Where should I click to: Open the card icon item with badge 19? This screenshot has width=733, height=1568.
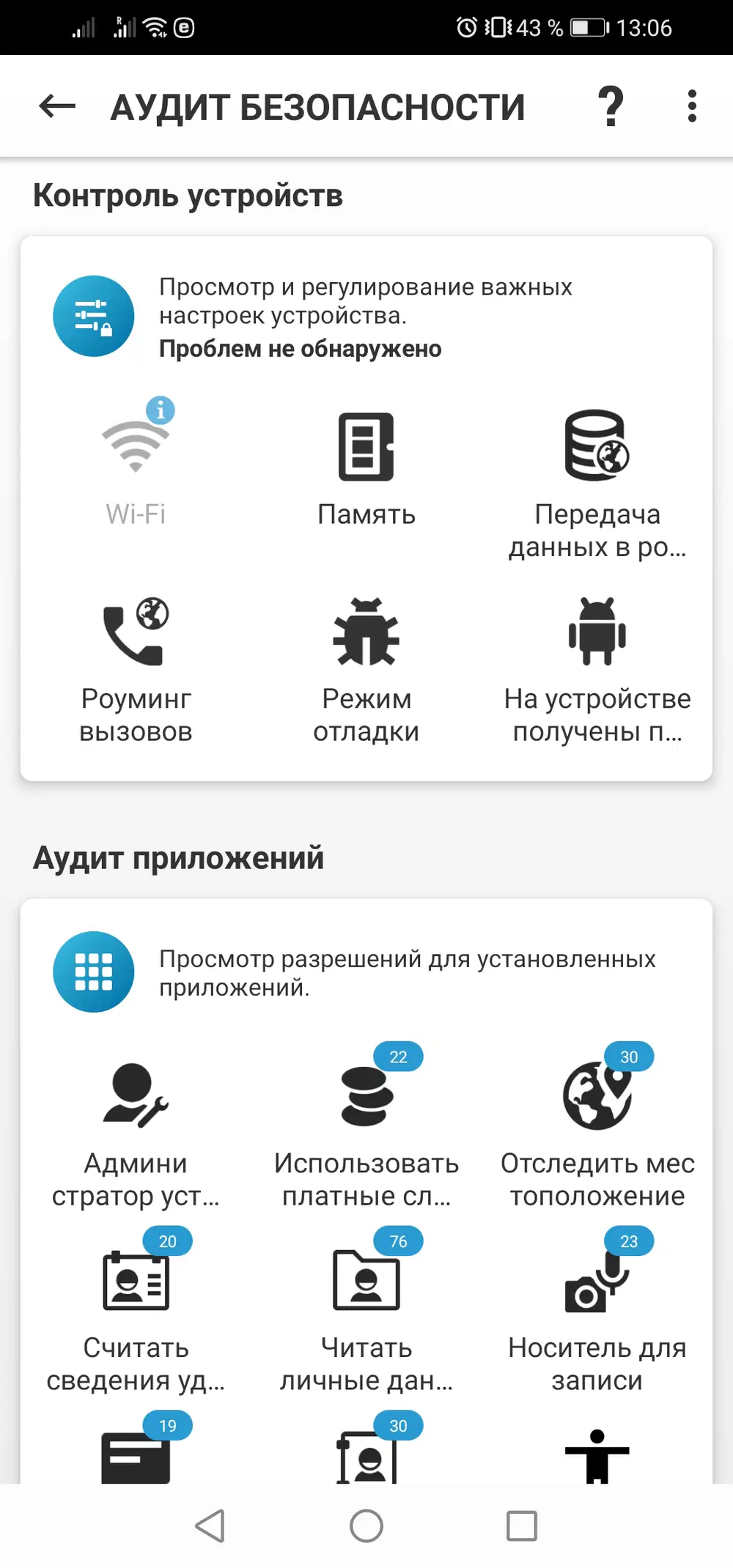point(136,1457)
